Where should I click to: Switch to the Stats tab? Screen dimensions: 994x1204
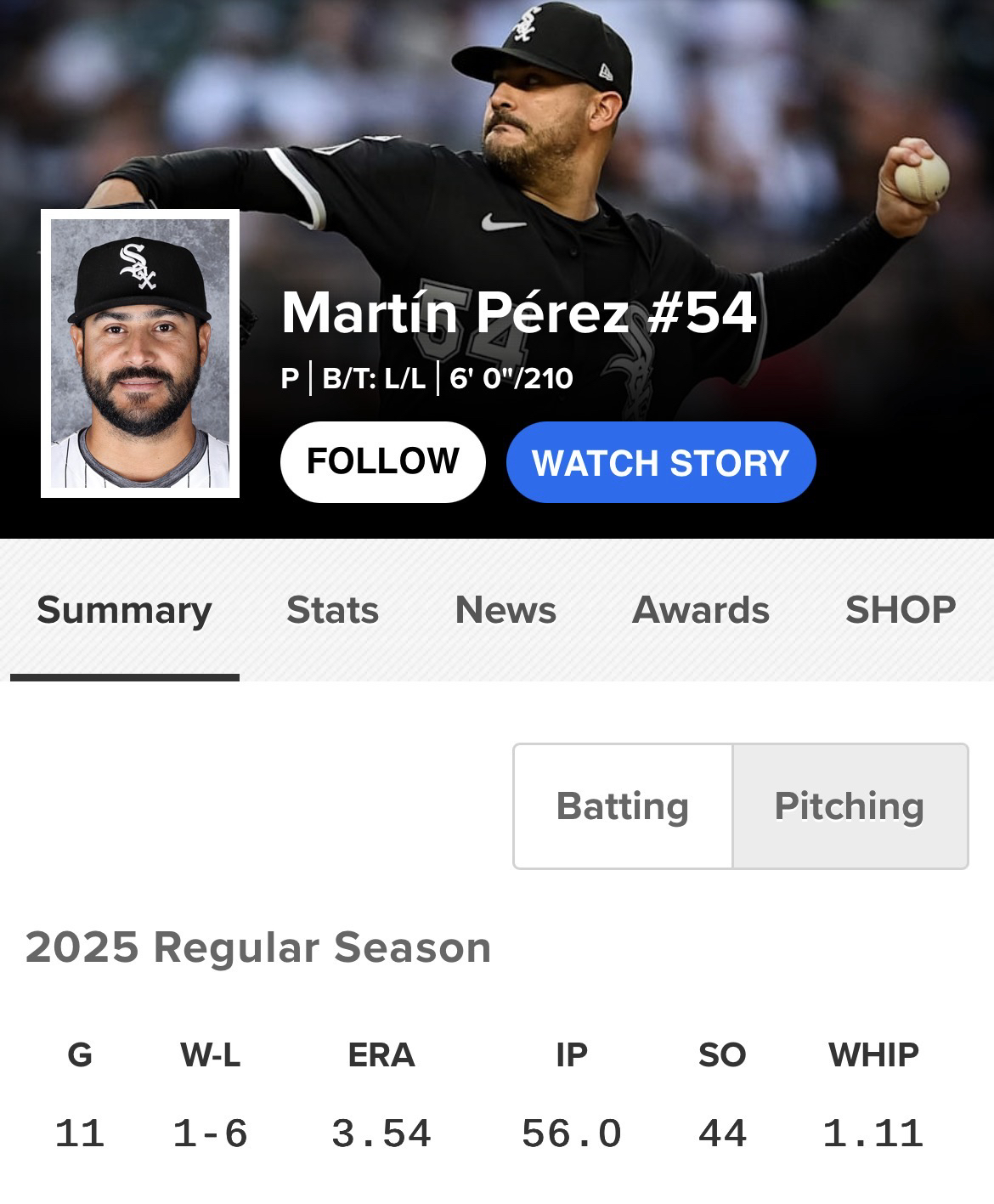click(x=332, y=610)
